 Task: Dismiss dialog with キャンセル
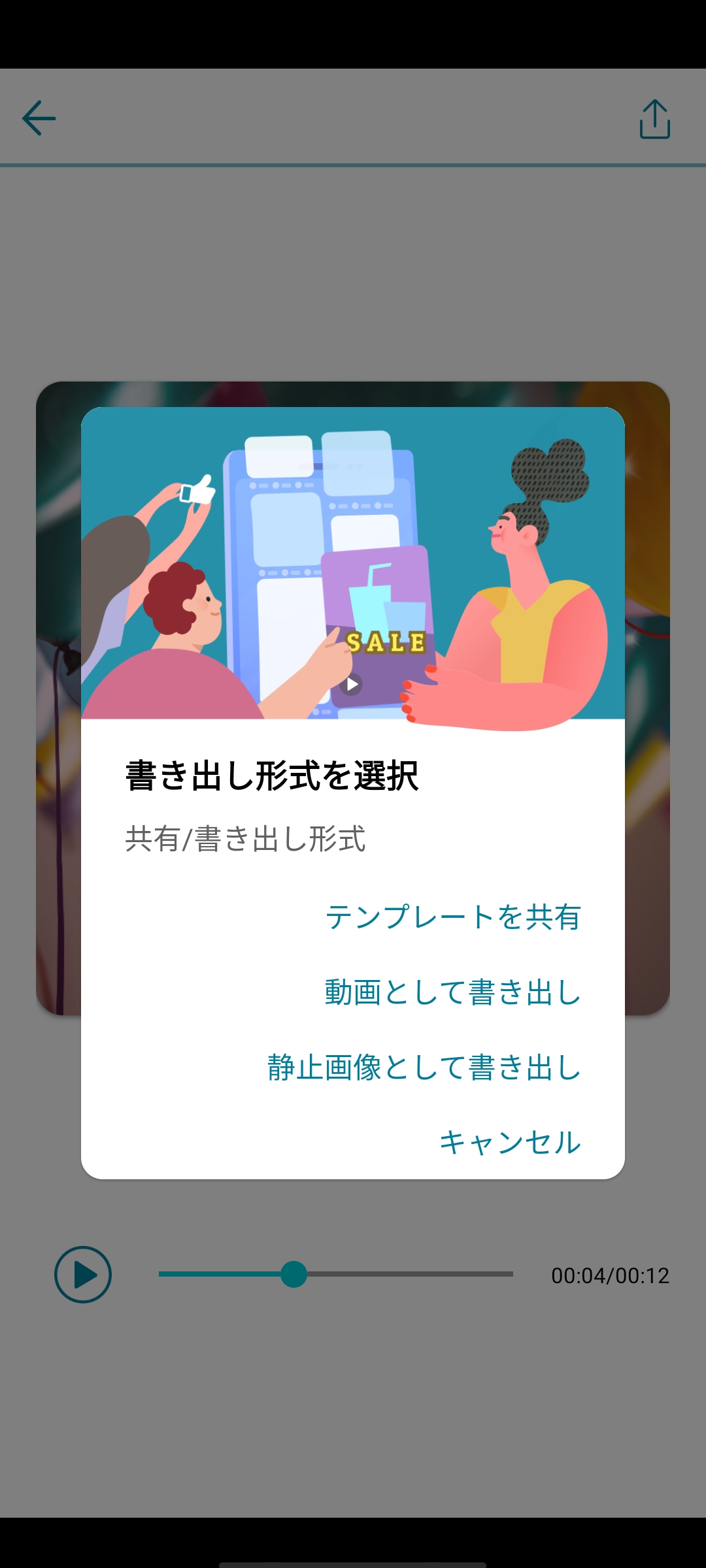[x=509, y=1142]
